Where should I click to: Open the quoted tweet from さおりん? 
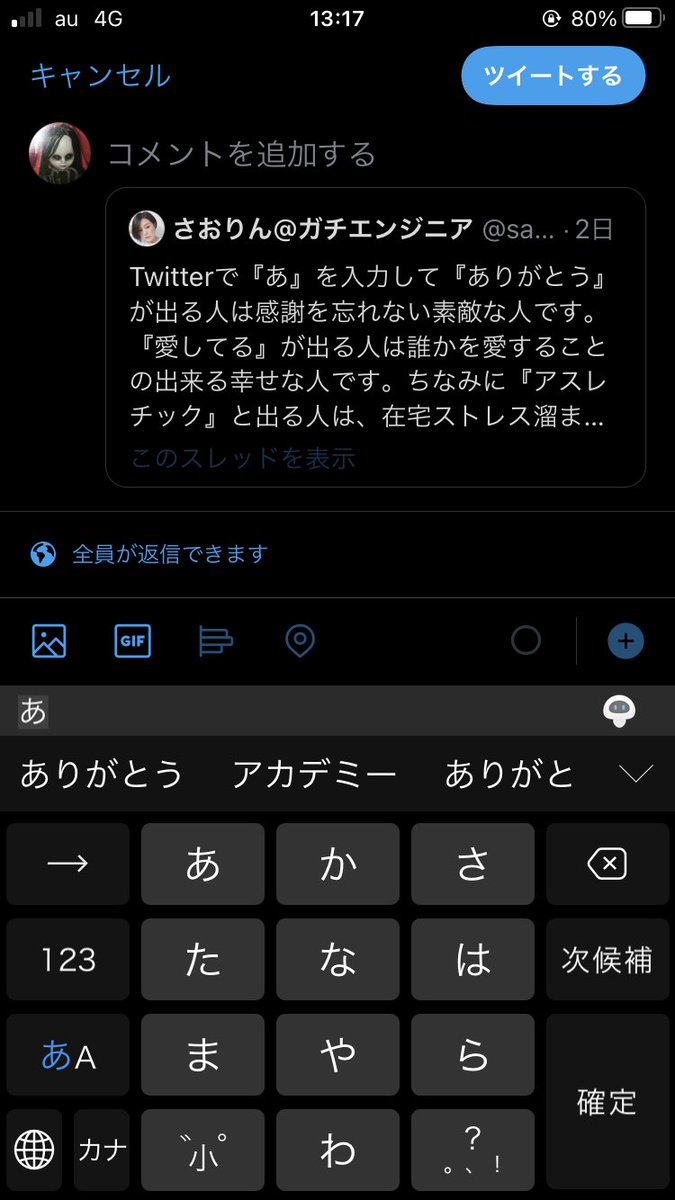point(375,337)
